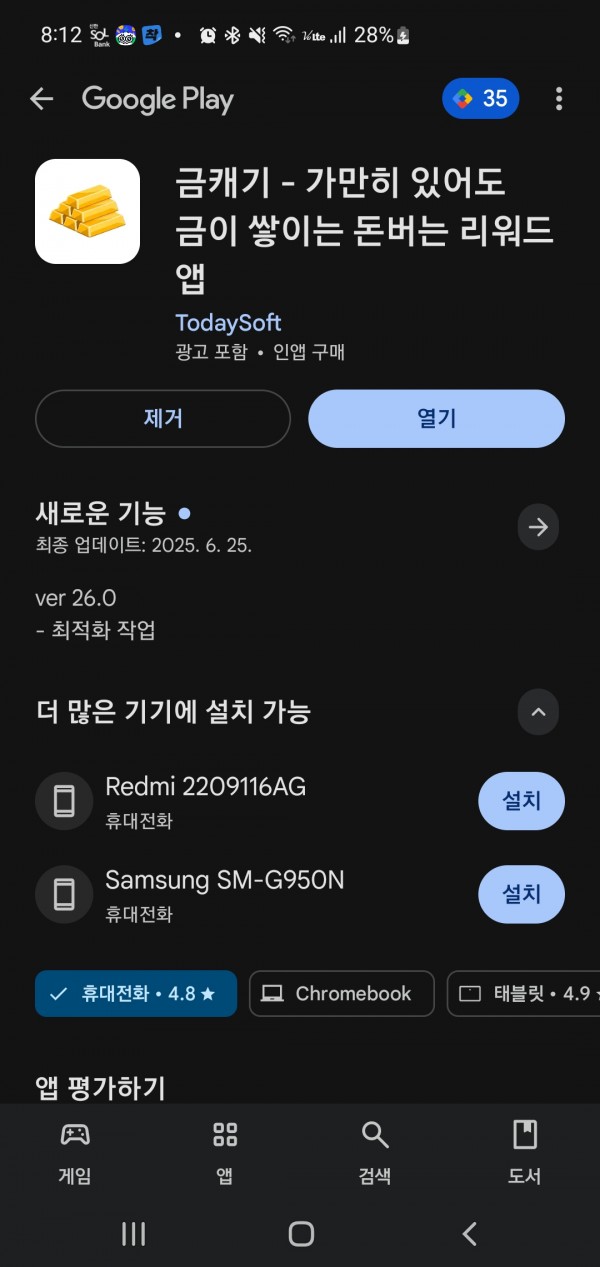Go back using the top-left arrow
The height and width of the screenshot is (1267, 600).
point(41,98)
